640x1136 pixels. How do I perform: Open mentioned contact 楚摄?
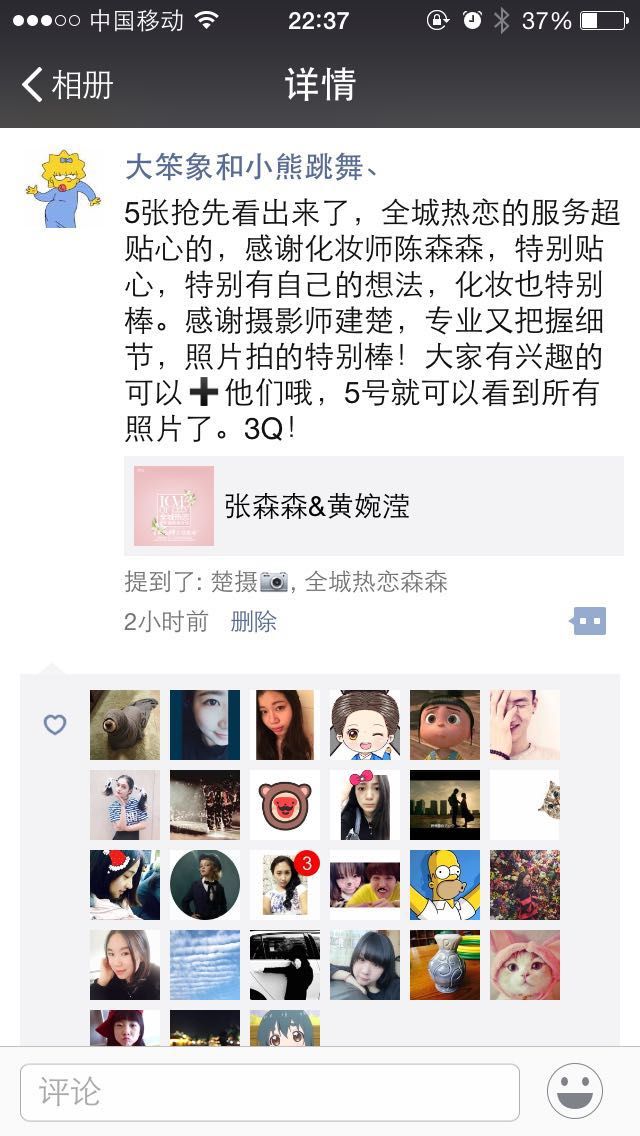click(x=249, y=581)
